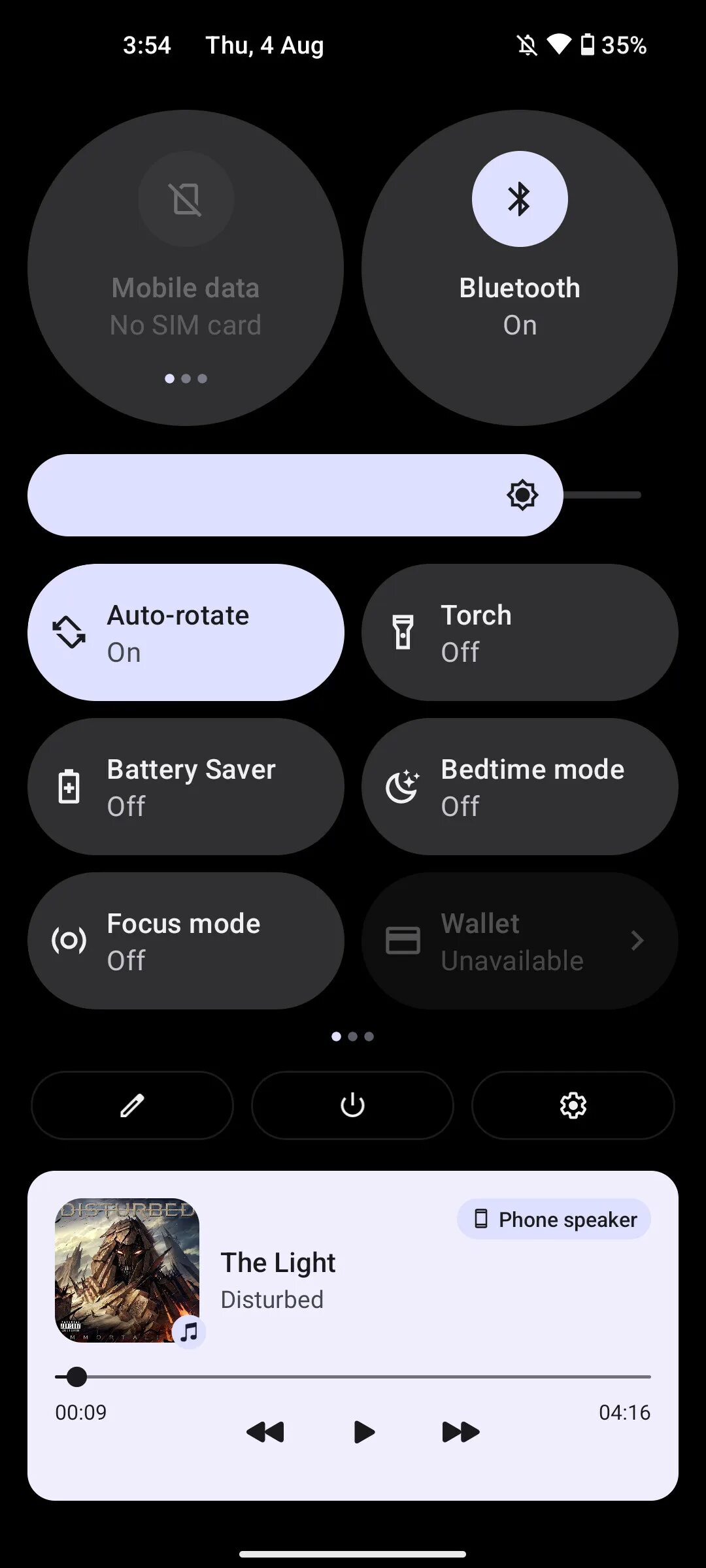
Task: Open the Settings gear icon
Action: point(572,1105)
